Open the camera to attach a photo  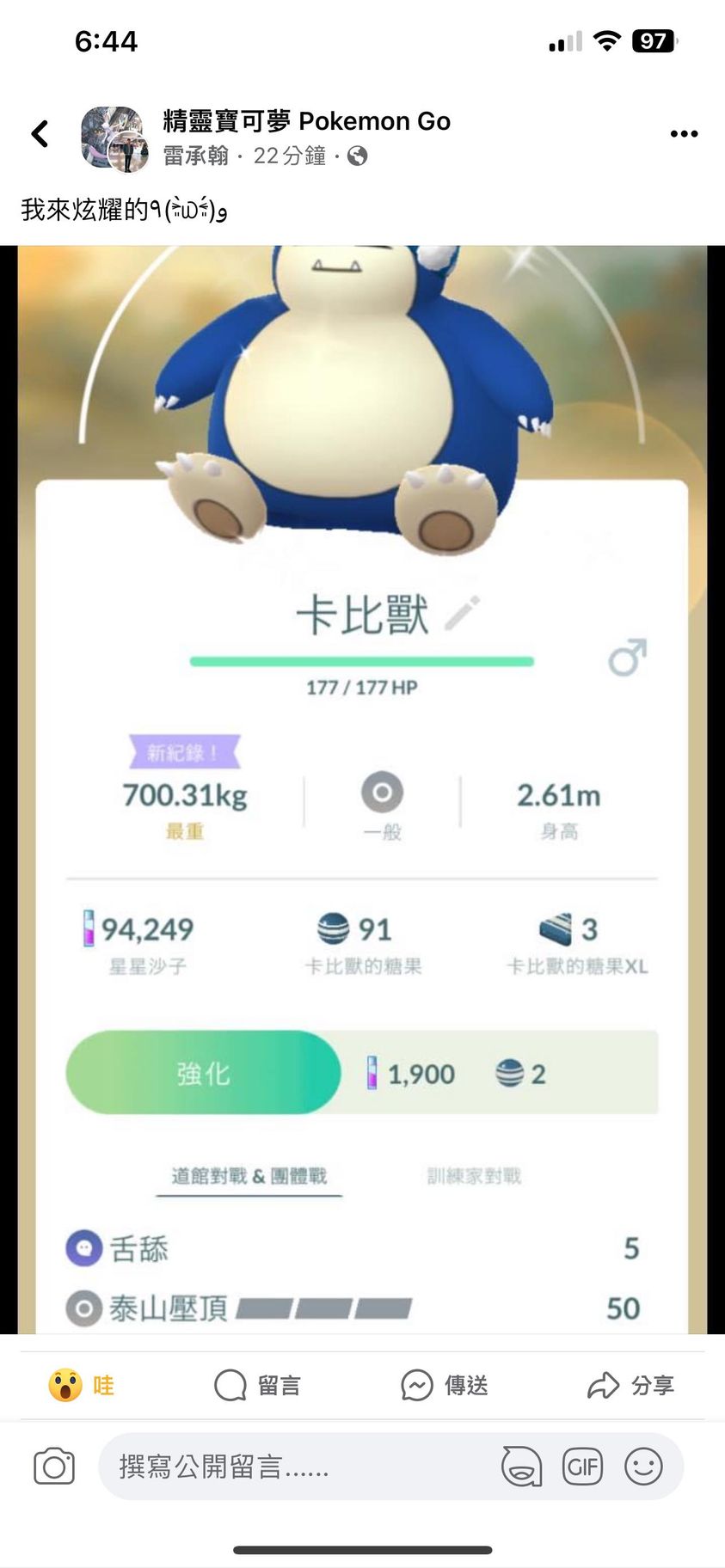tap(54, 1467)
